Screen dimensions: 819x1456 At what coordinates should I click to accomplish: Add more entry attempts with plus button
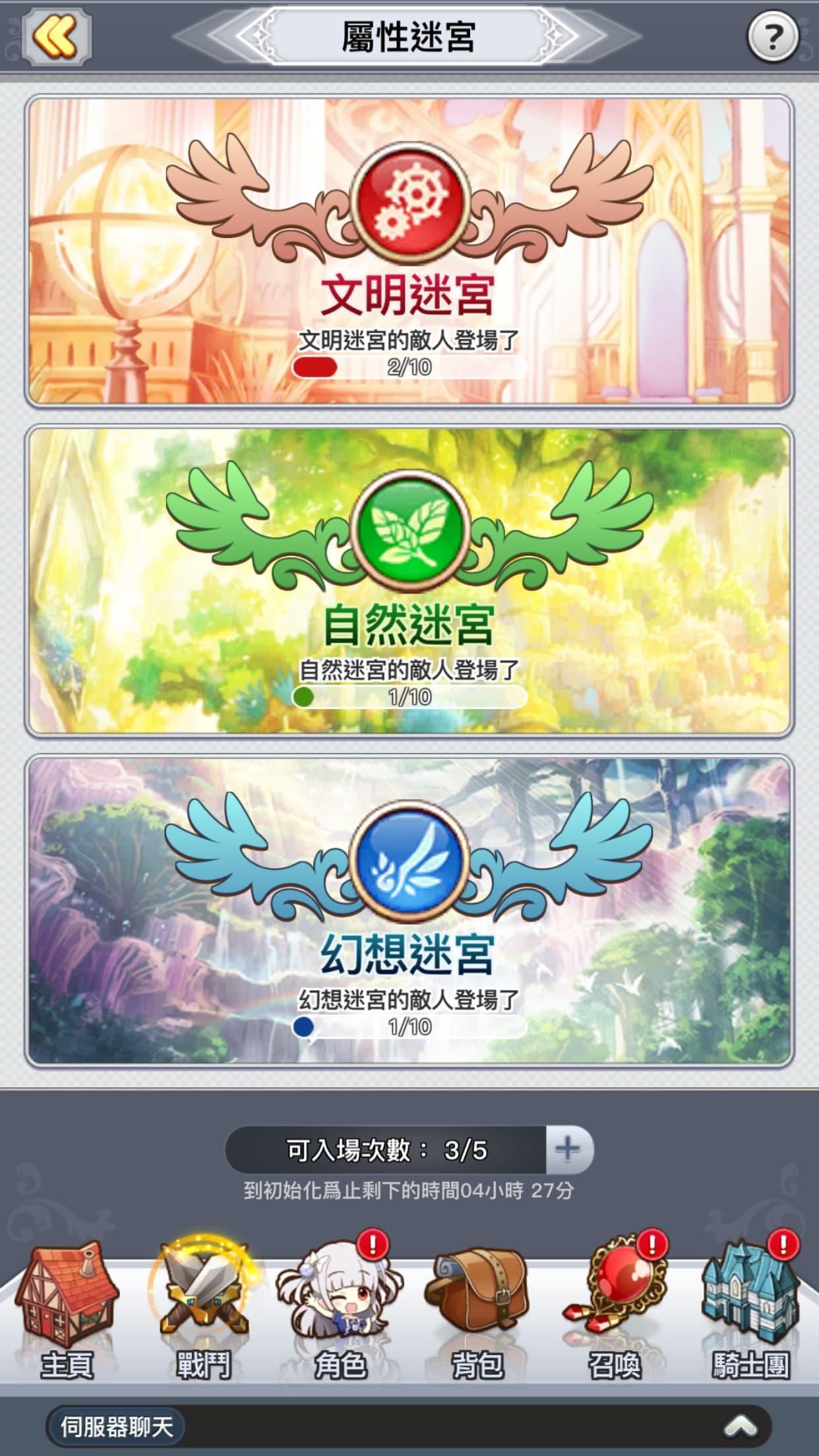pos(568,1149)
